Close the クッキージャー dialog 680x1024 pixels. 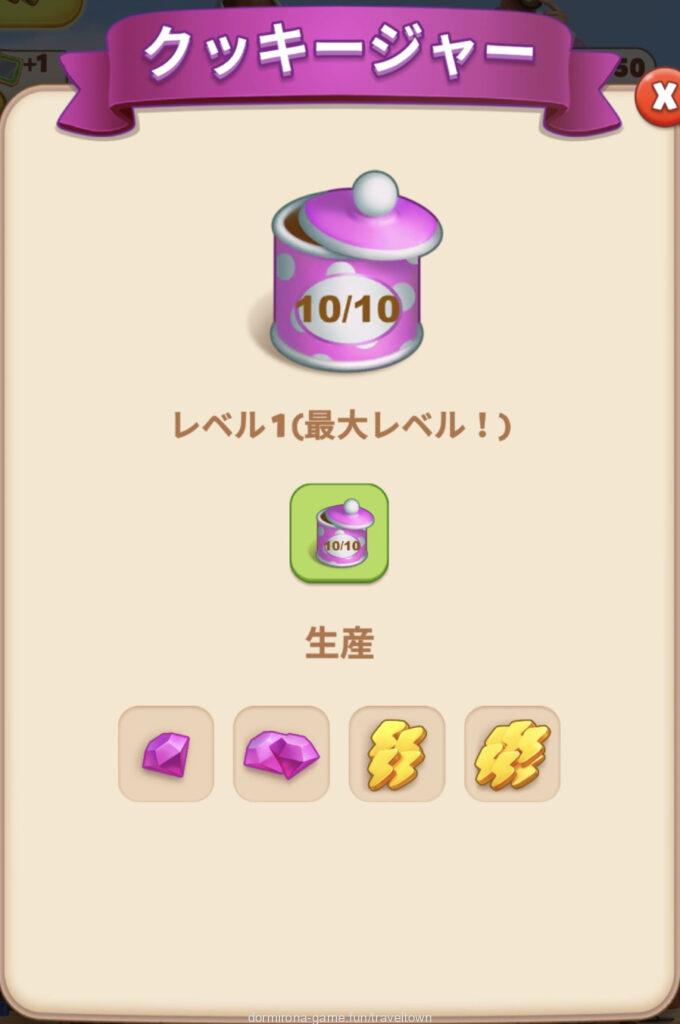pyautogui.click(x=661, y=98)
